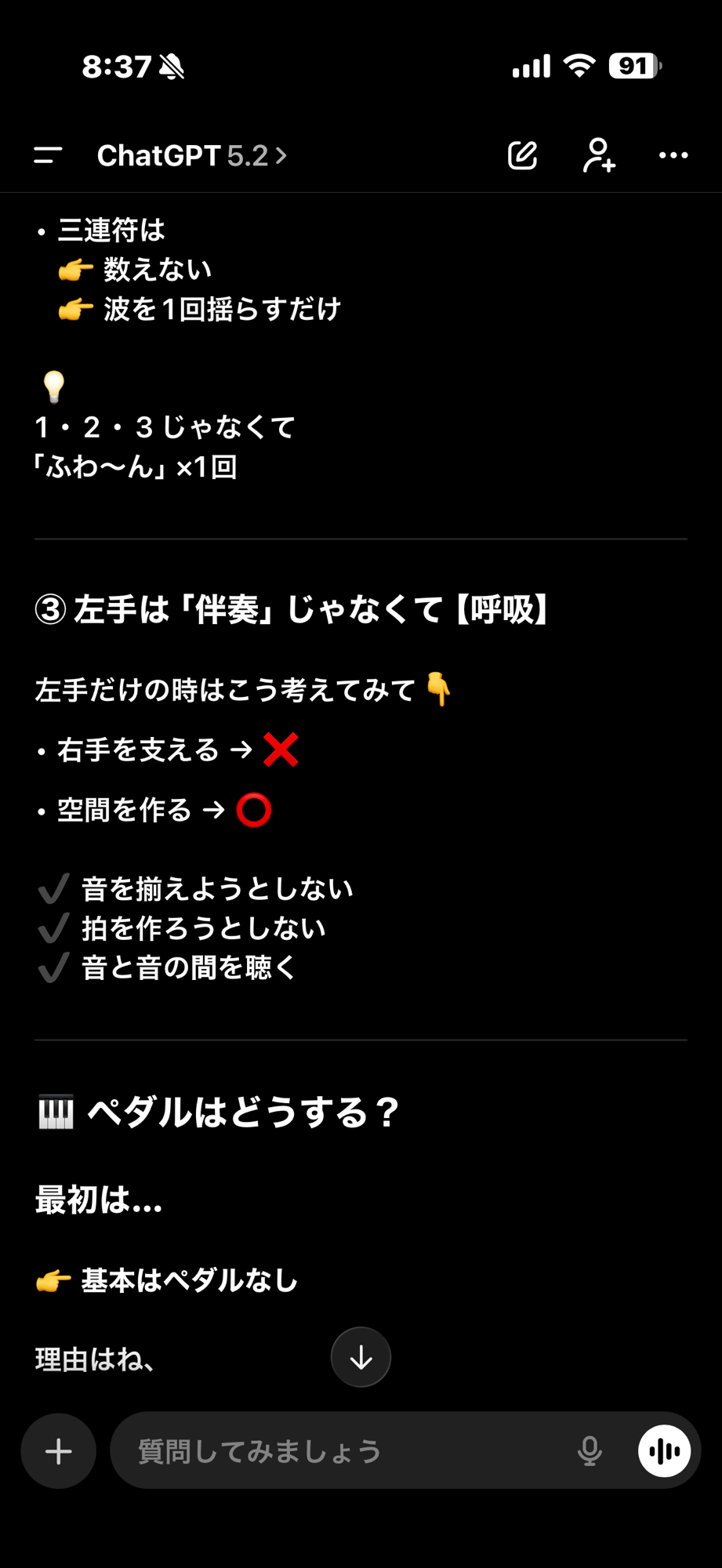Launch voice mode with the waveform button
Viewport: 722px width, 1568px height.
tap(664, 1451)
